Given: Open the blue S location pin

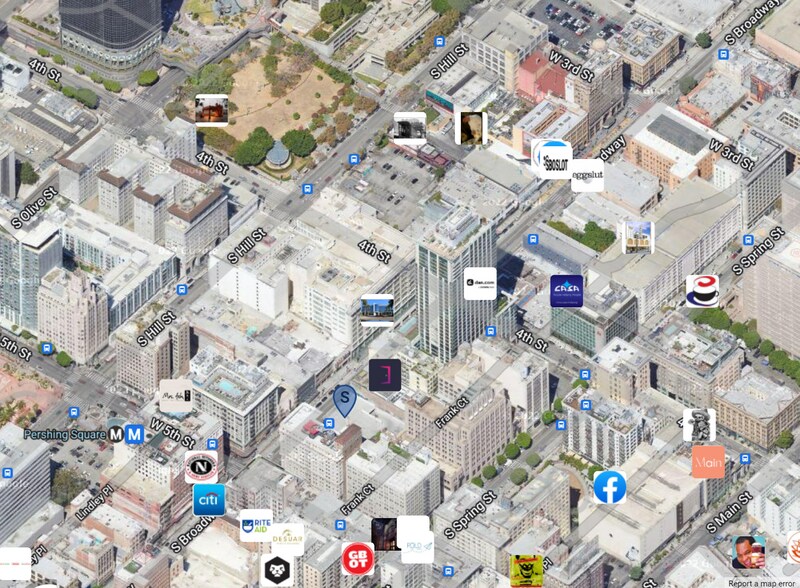Looking at the screenshot, I should tap(344, 400).
